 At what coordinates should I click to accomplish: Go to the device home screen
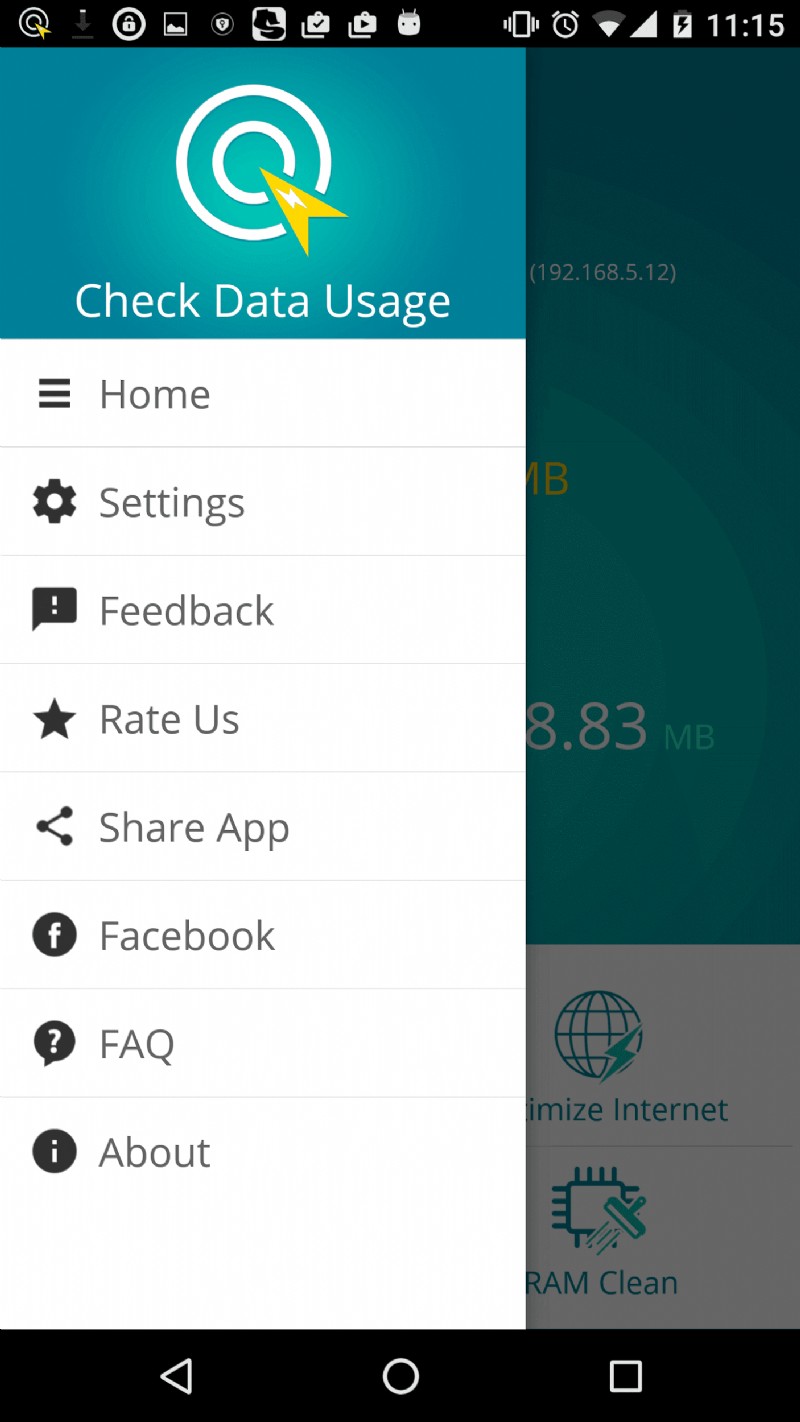400,1377
